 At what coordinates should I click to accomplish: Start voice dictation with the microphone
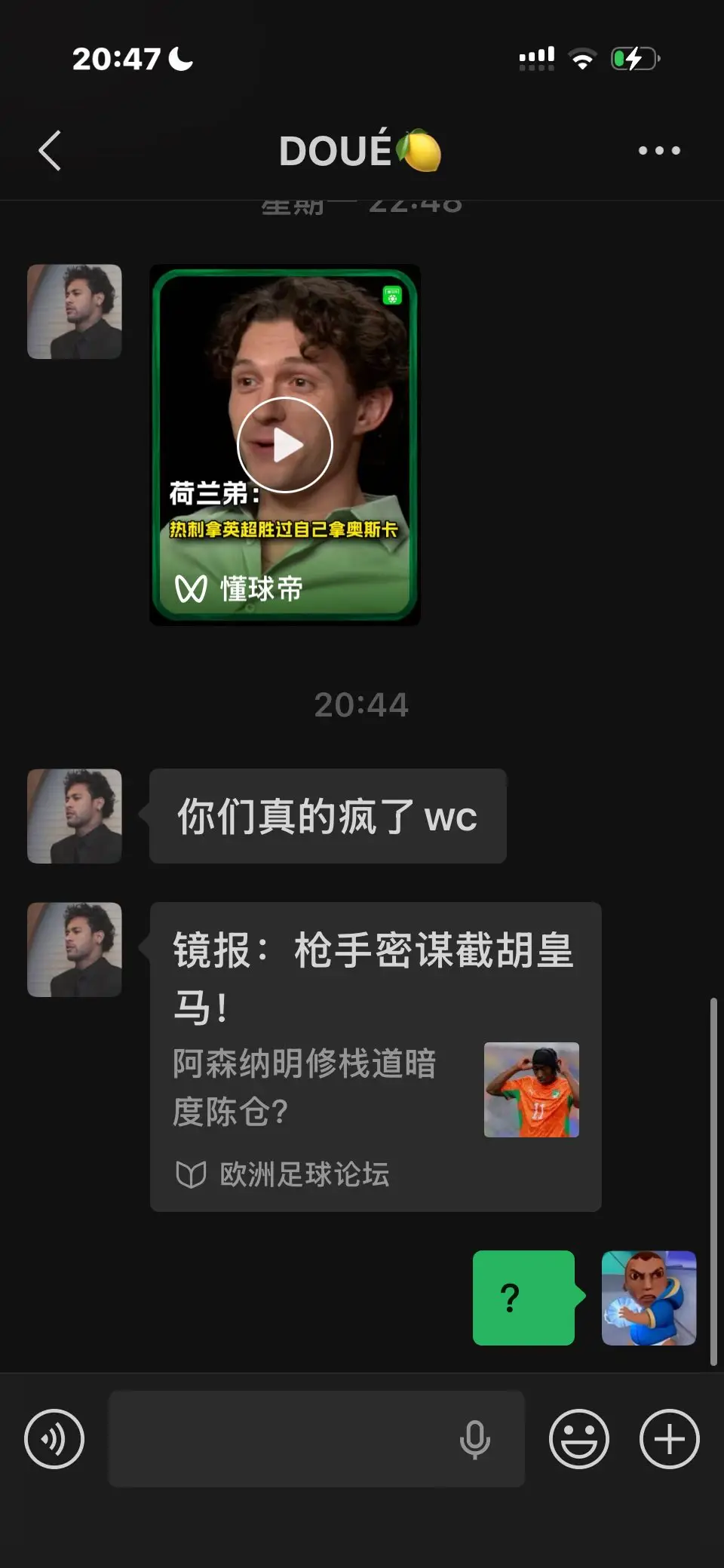pos(475,1439)
